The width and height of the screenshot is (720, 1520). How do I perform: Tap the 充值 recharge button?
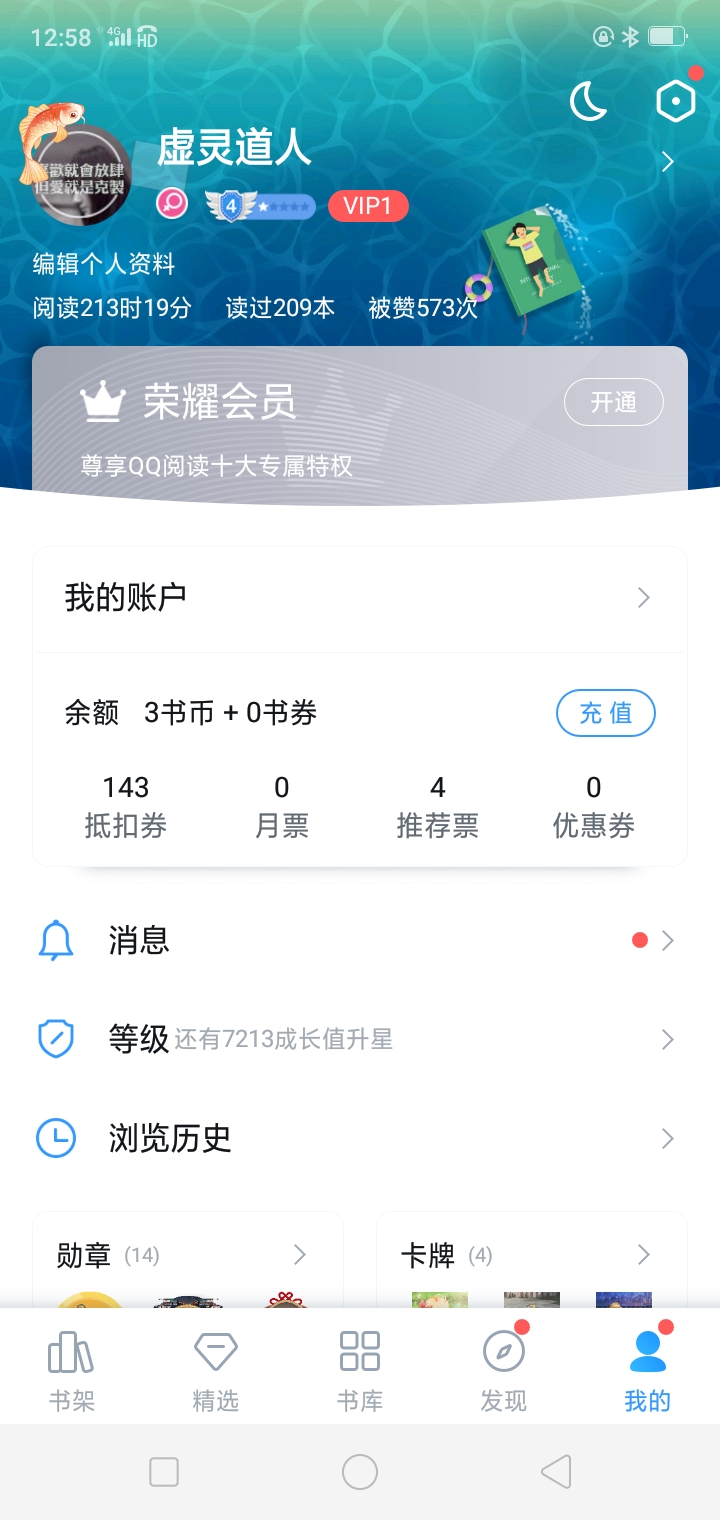(605, 713)
